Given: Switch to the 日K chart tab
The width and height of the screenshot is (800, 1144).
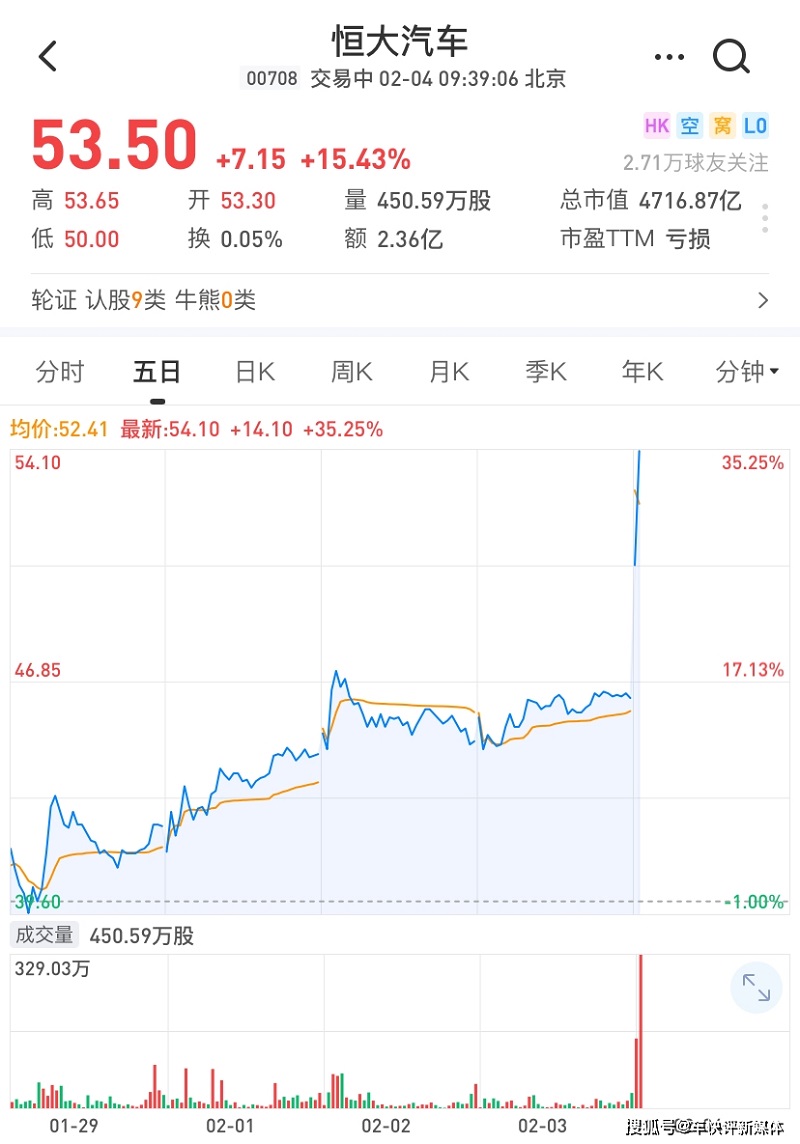Looking at the screenshot, I should pos(255,372).
